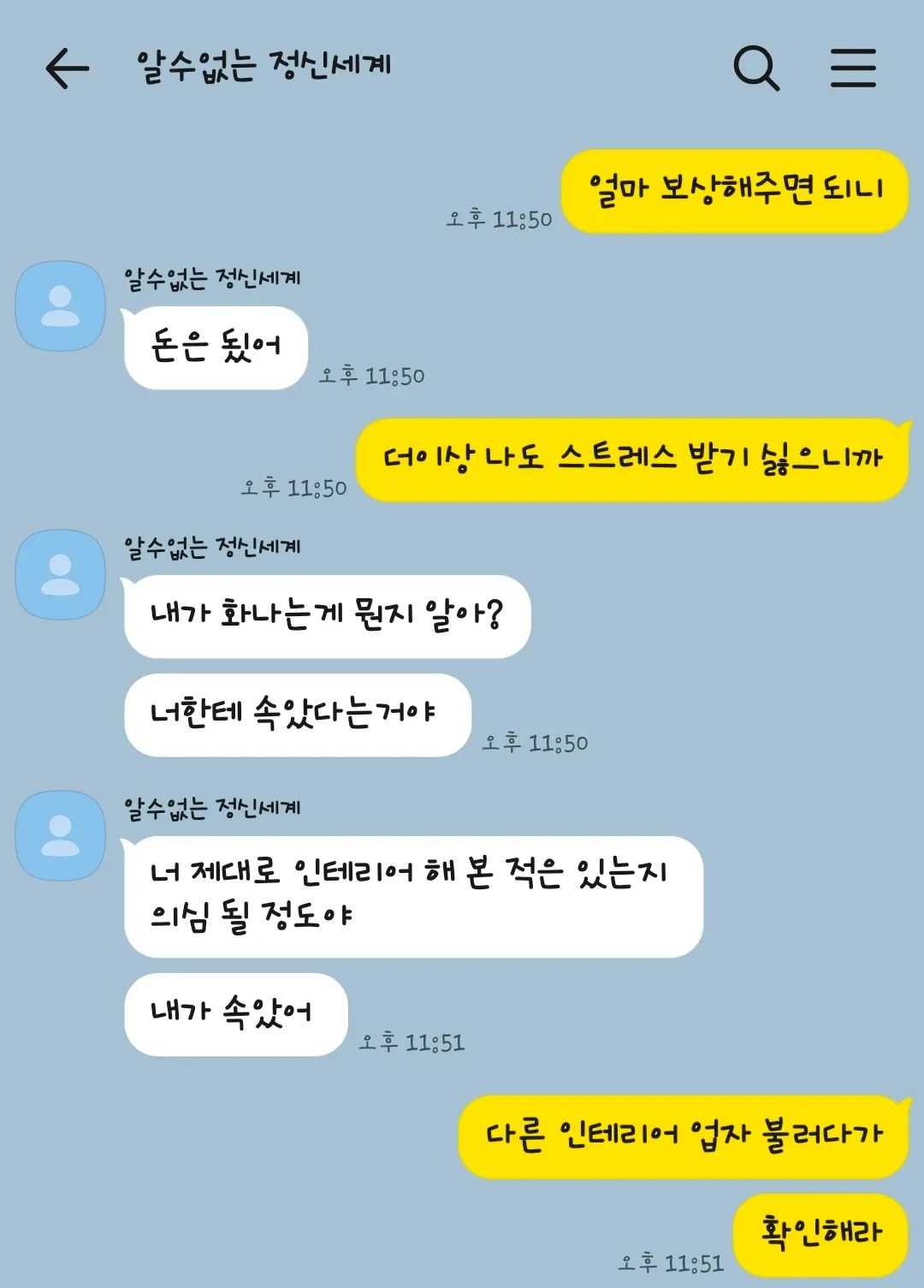
Task: Open the chat room hamburger menu
Action: [853, 68]
